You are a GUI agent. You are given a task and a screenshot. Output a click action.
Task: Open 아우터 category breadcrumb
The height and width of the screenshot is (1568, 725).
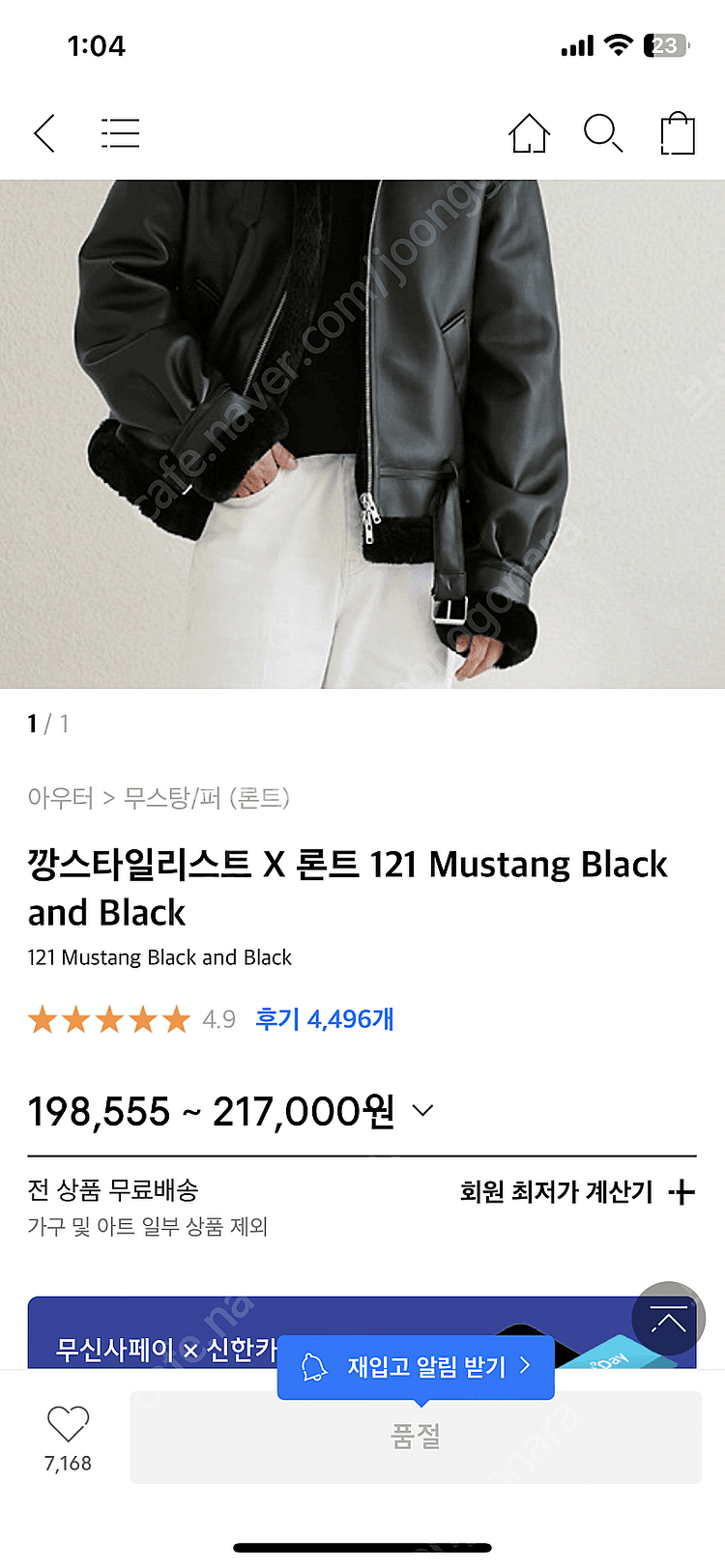point(61,798)
